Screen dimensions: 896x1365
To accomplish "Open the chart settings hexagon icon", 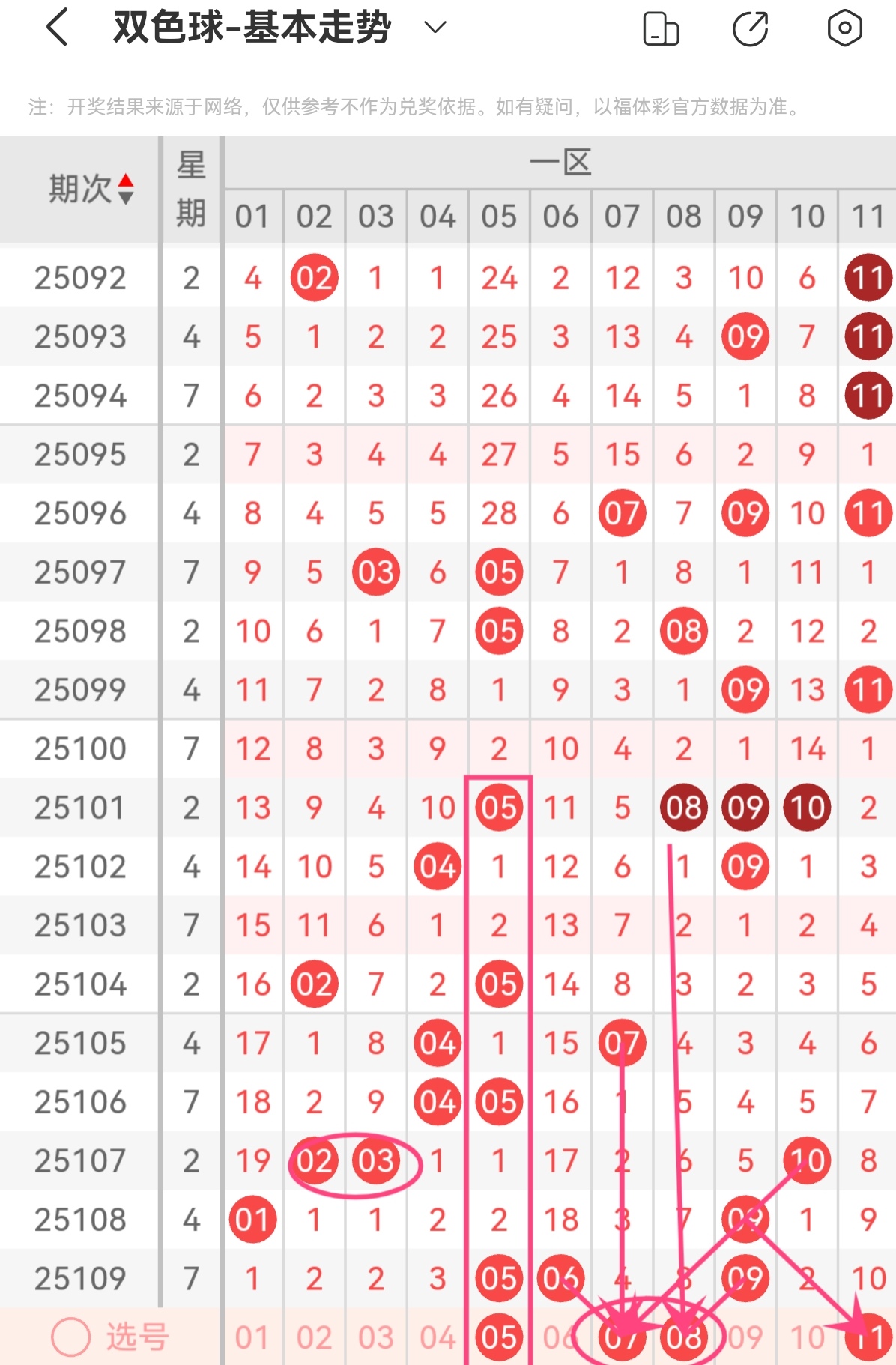I will [844, 28].
